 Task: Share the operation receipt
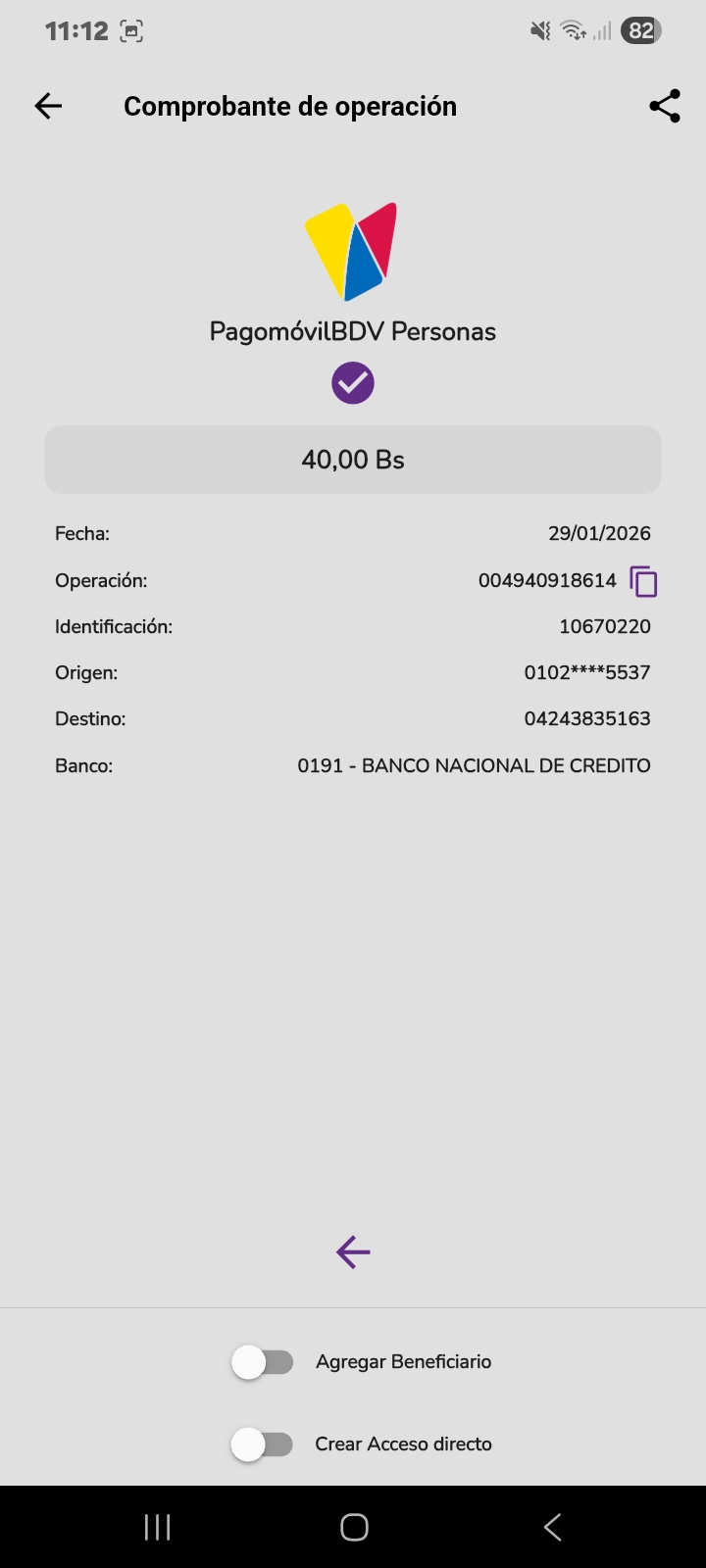pos(665,106)
